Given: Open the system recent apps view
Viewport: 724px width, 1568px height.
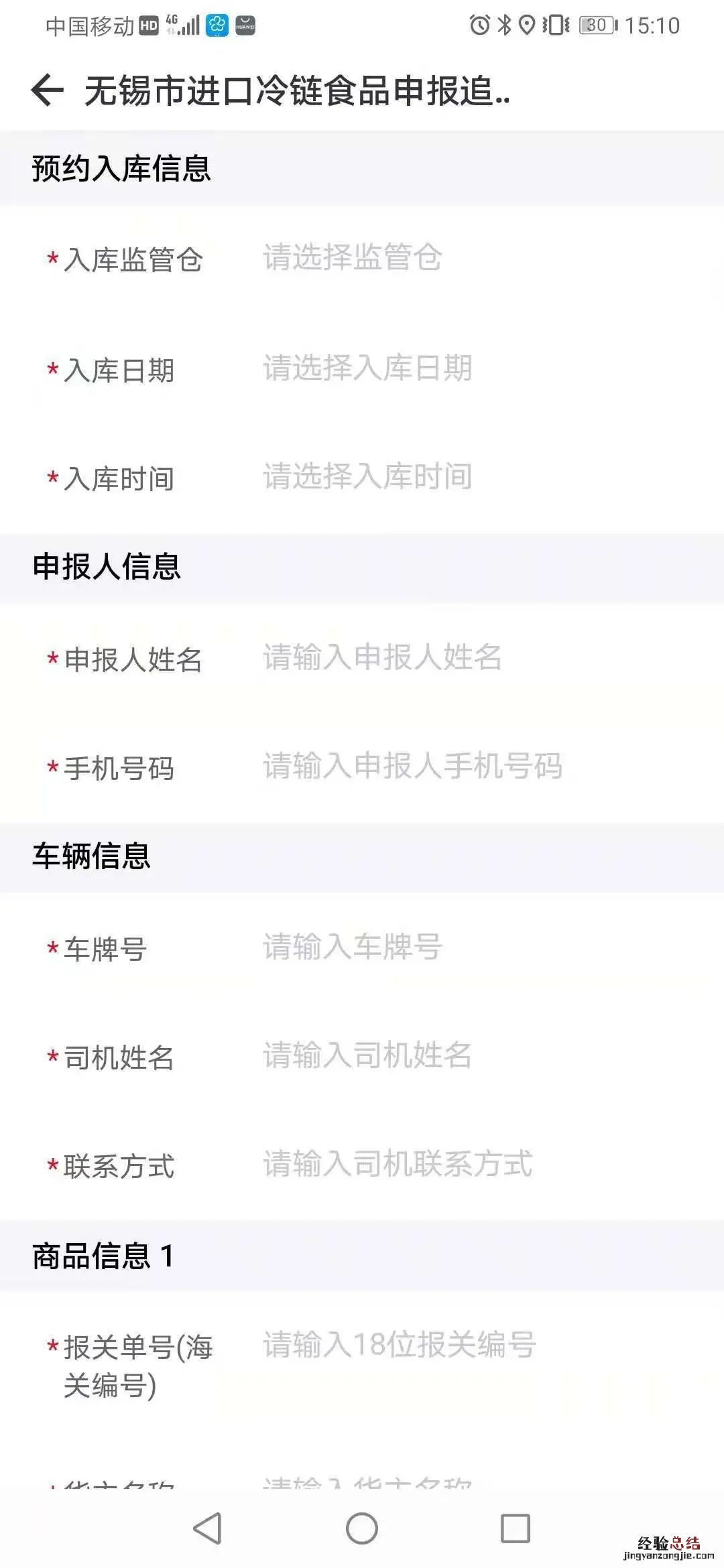Looking at the screenshot, I should (516, 1528).
